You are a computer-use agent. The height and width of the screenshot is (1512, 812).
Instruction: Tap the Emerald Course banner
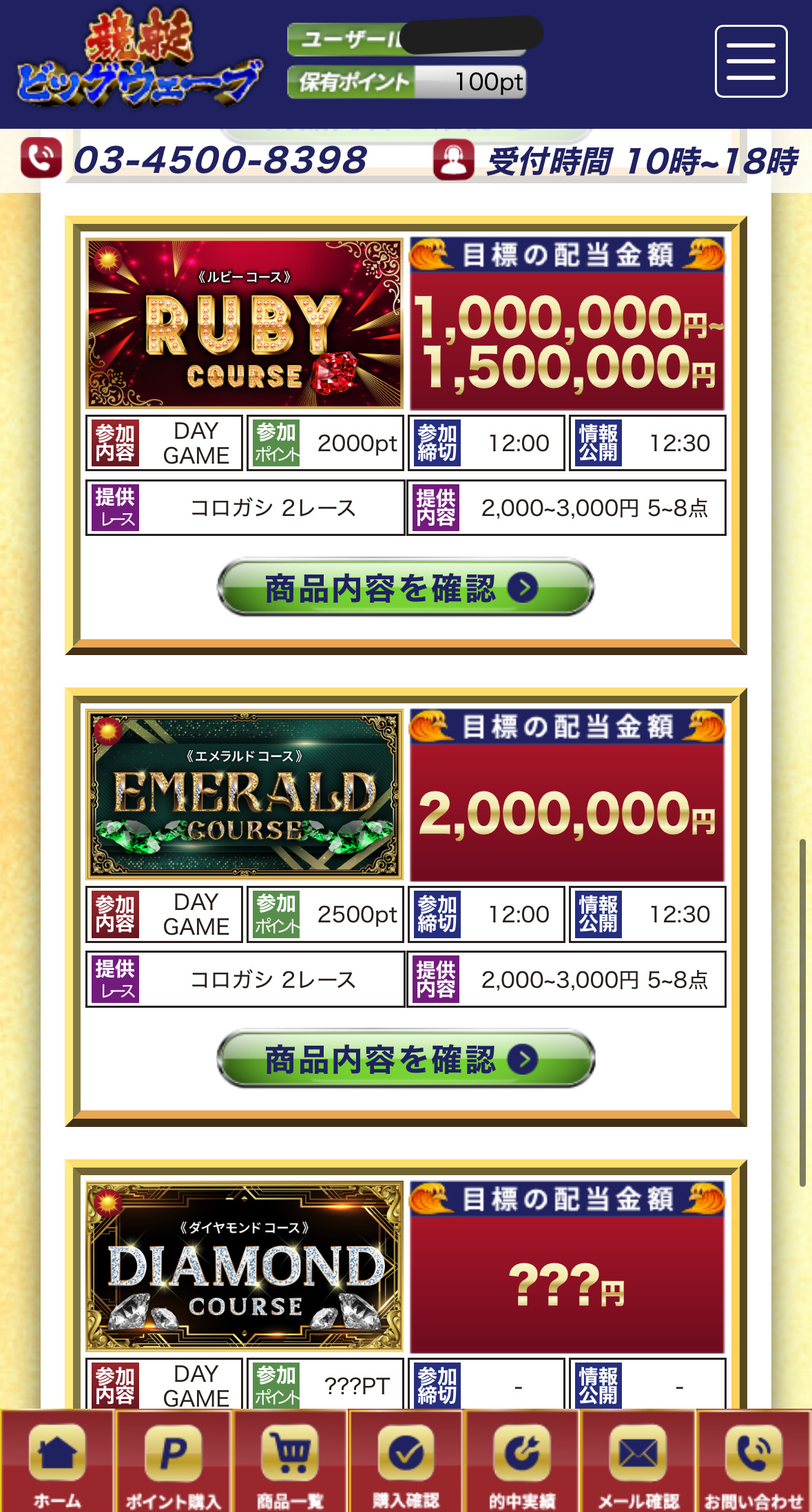(x=244, y=794)
